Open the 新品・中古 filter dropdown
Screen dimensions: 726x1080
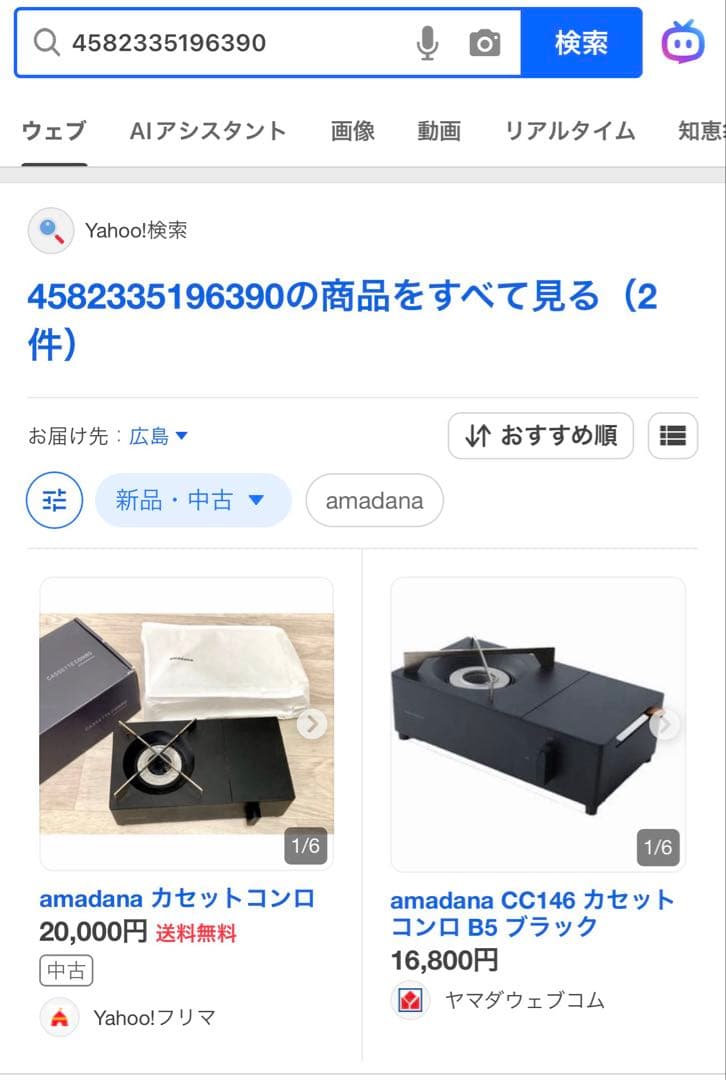coord(193,500)
